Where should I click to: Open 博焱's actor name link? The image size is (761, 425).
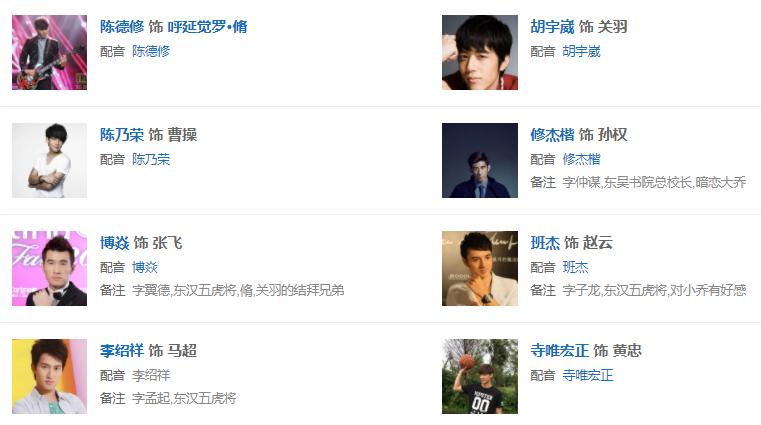tap(114, 243)
